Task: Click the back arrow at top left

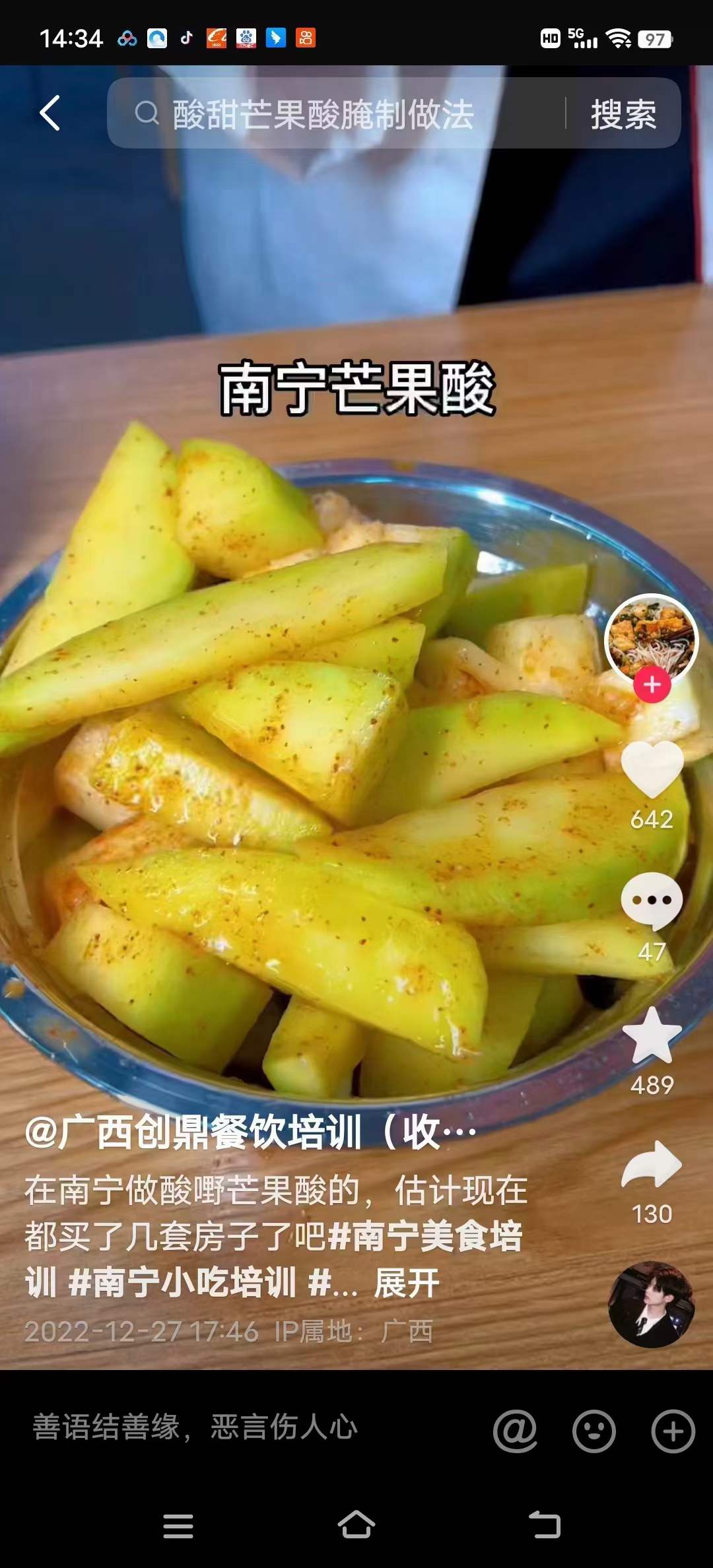Action: point(50,114)
